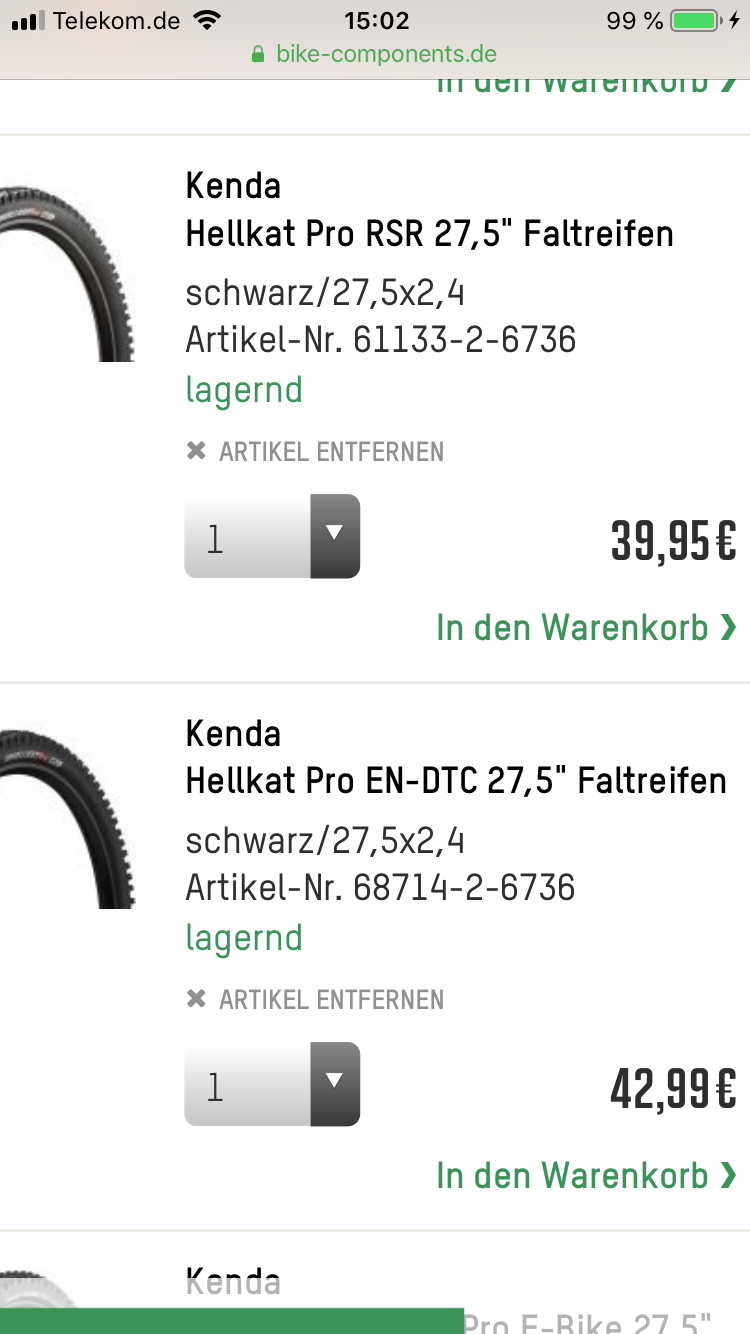The width and height of the screenshot is (750, 1334).
Task: Open Hellkat Pro EN-DTC 27,5" Faltreifen product
Action: click(456, 781)
